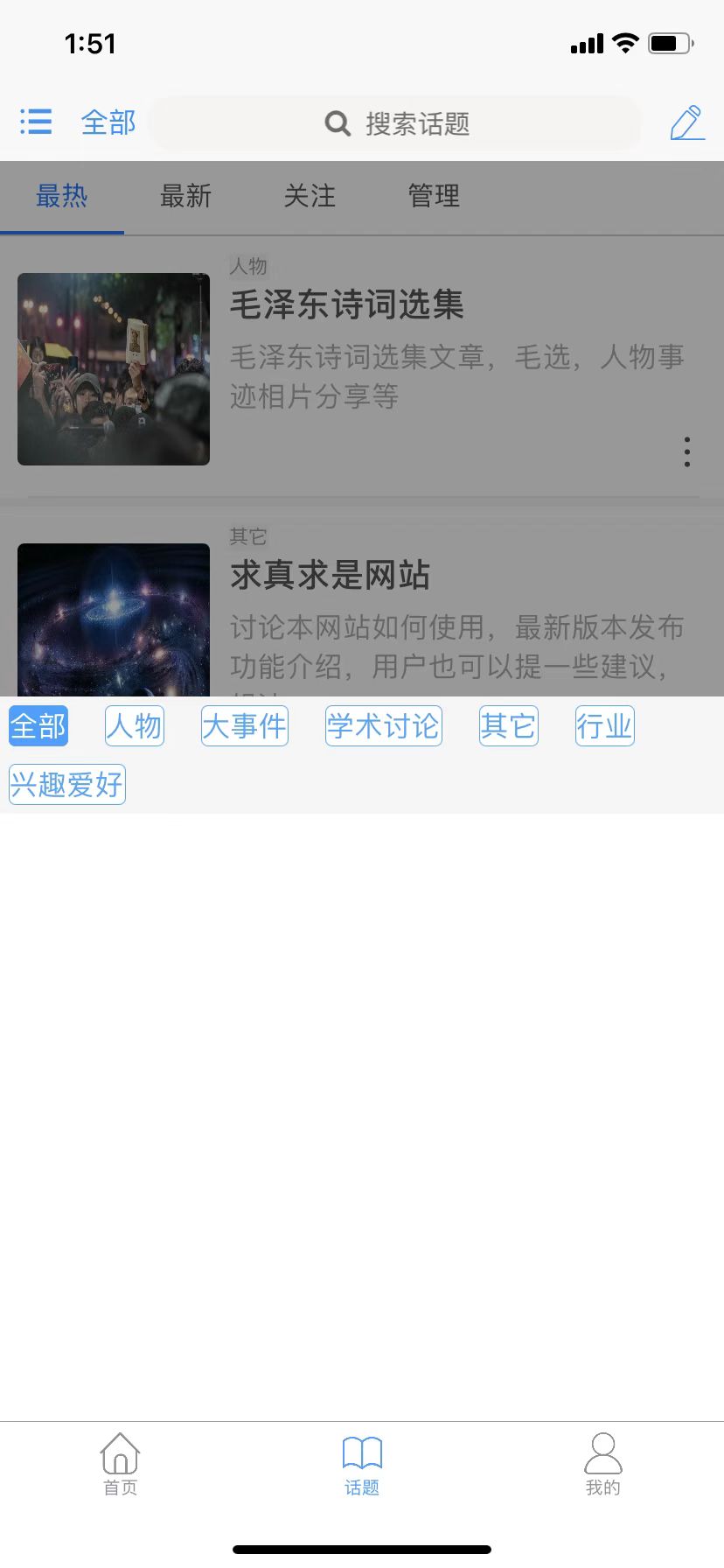The image size is (724, 1568).
Task: Choose the 其它 category
Action: pyautogui.click(x=508, y=726)
